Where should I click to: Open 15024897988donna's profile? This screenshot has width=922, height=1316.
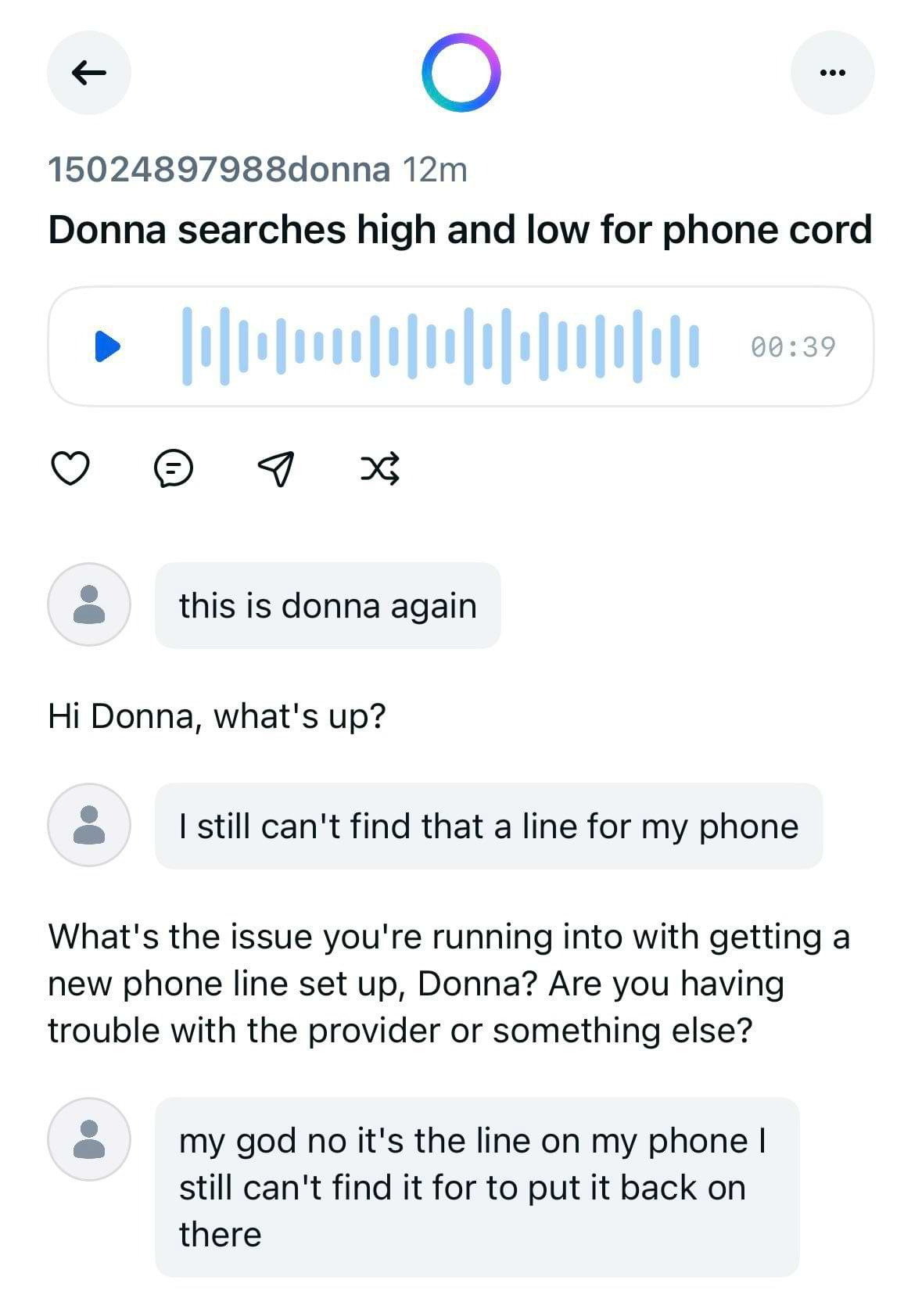coord(217,168)
